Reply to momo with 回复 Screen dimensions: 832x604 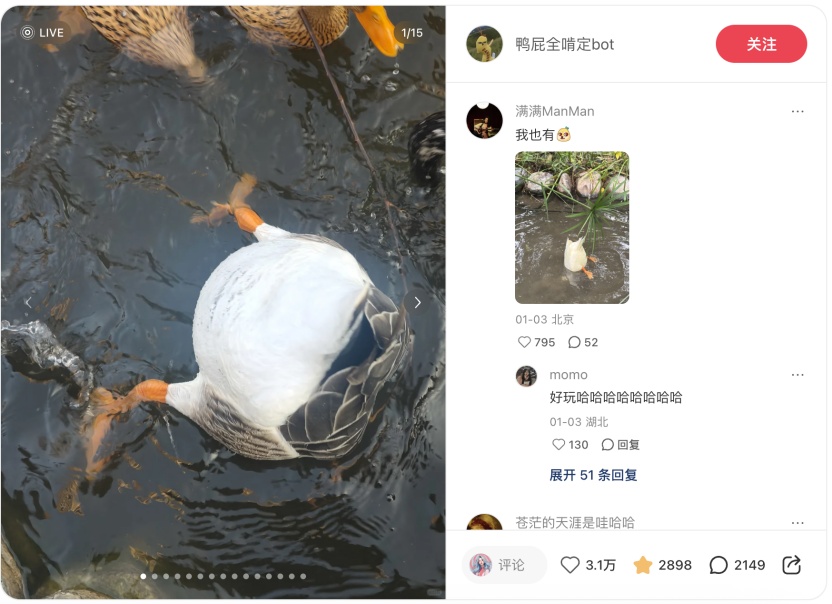[x=620, y=445]
